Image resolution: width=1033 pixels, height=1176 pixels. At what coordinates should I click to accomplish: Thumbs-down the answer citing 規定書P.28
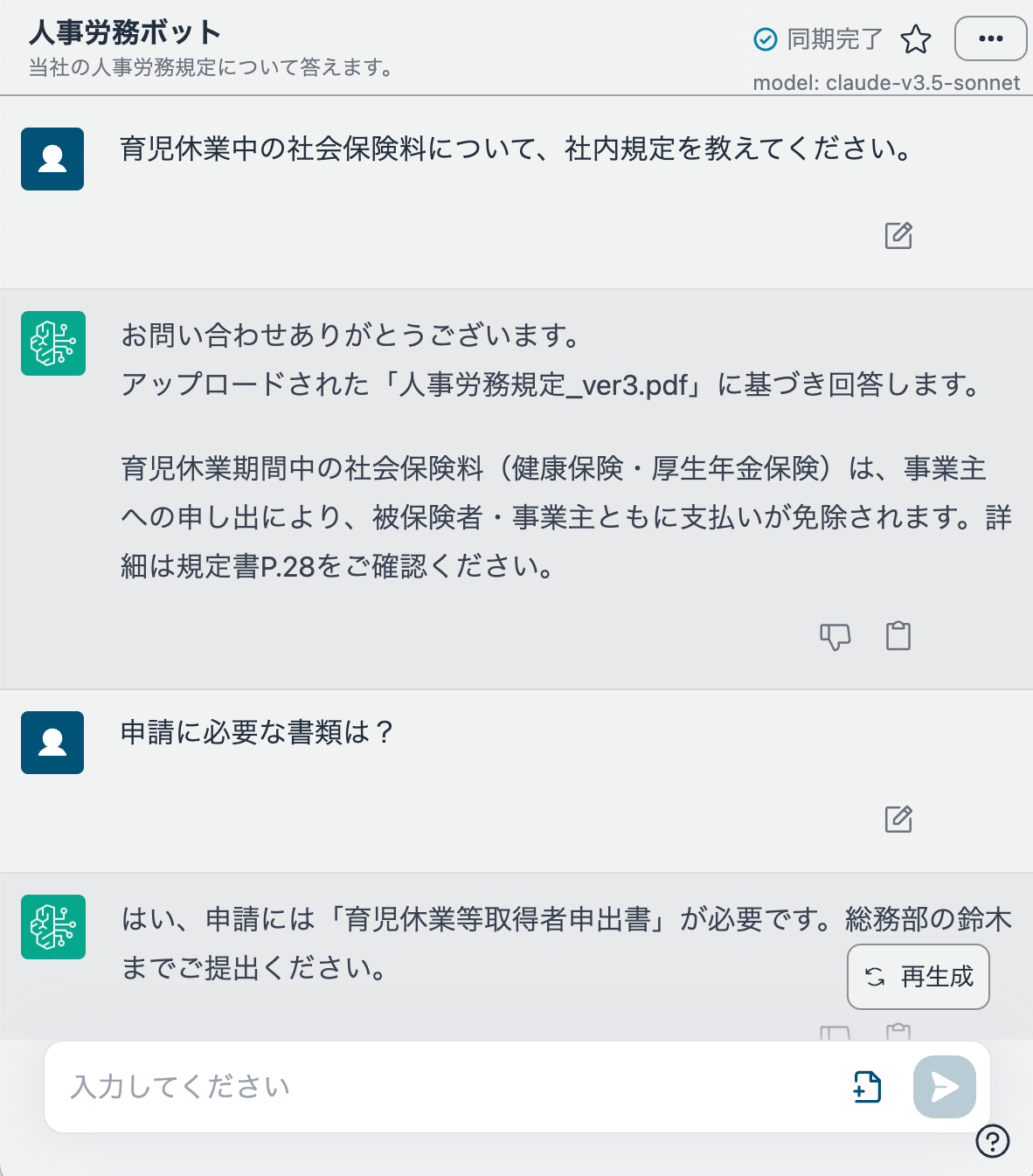pos(835,636)
